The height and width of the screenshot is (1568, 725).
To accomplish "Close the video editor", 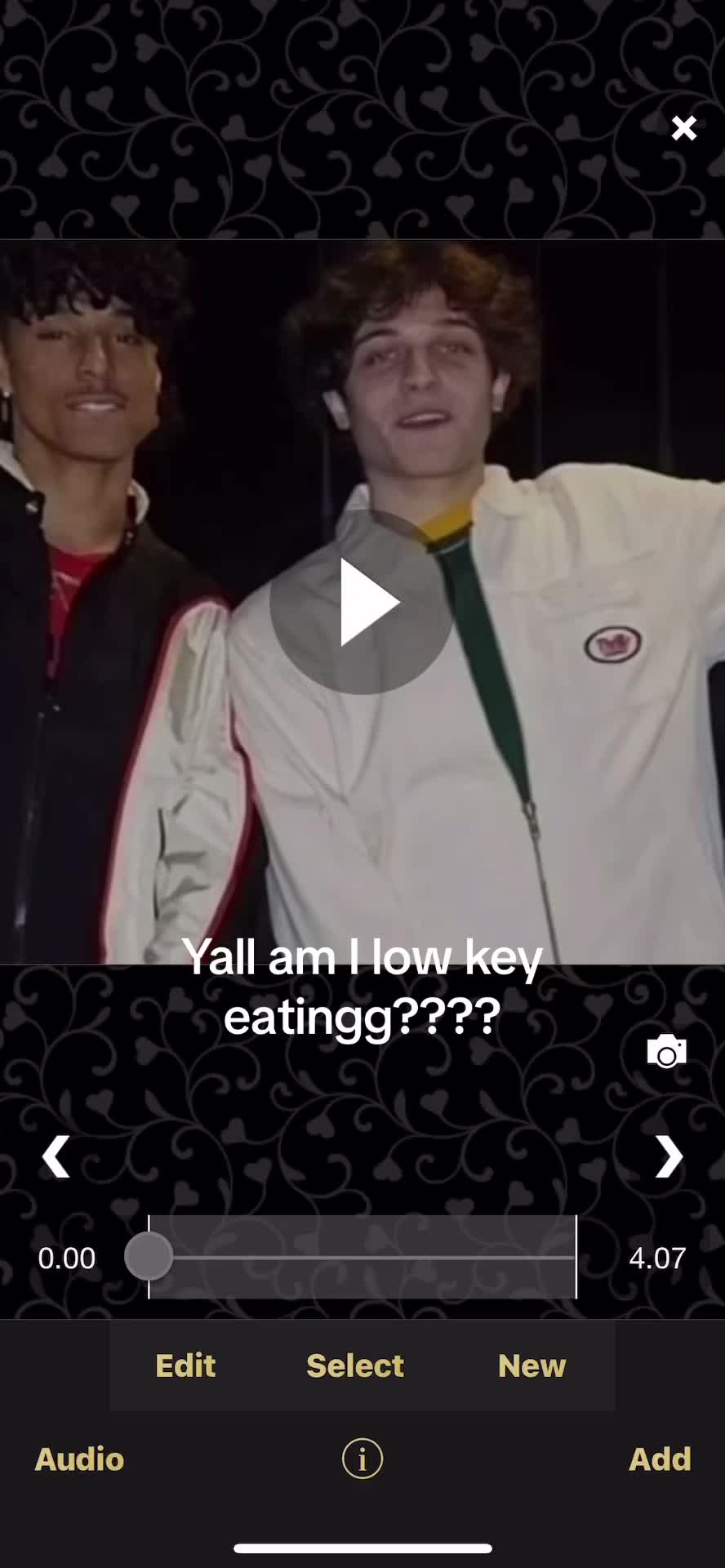I will pyautogui.click(x=683, y=128).
